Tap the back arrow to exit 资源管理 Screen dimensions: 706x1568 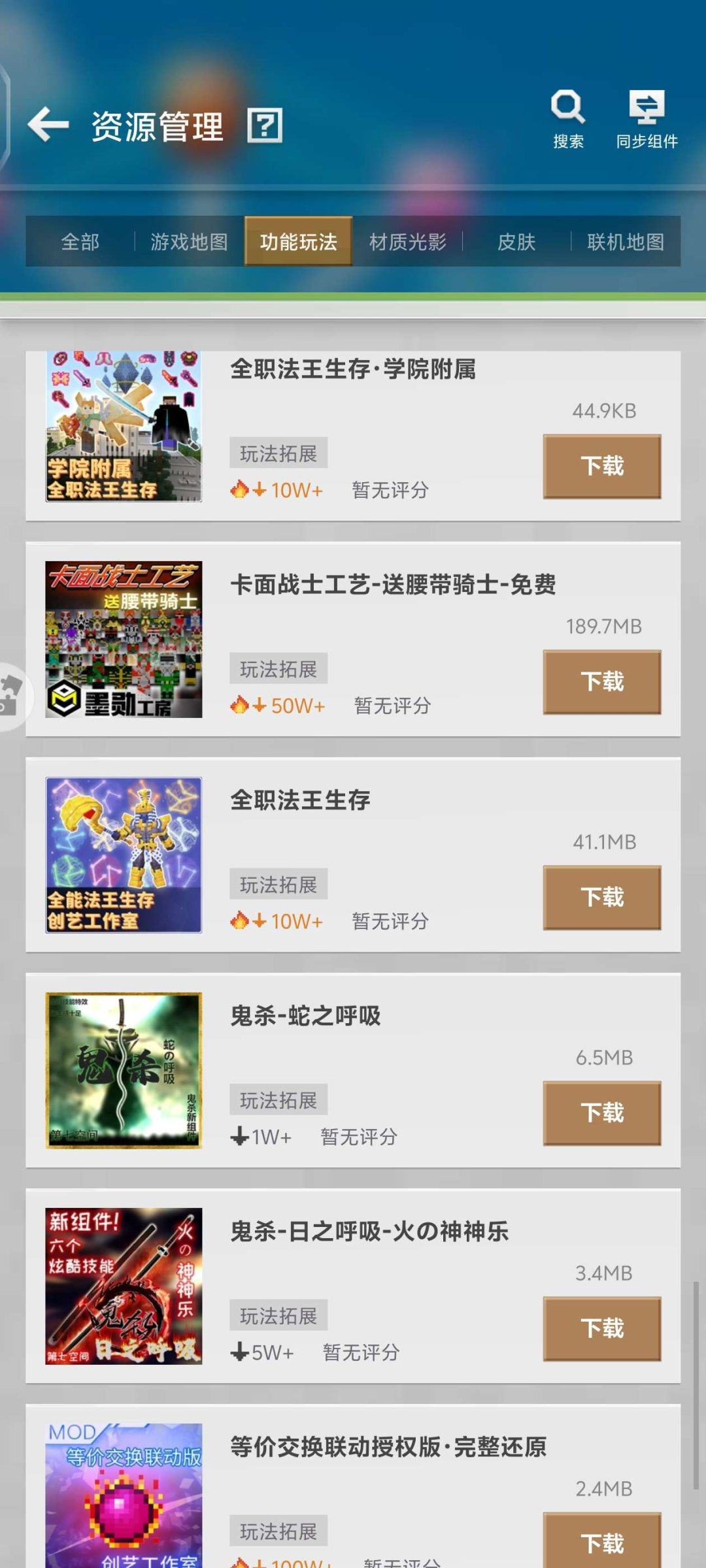click(47, 124)
